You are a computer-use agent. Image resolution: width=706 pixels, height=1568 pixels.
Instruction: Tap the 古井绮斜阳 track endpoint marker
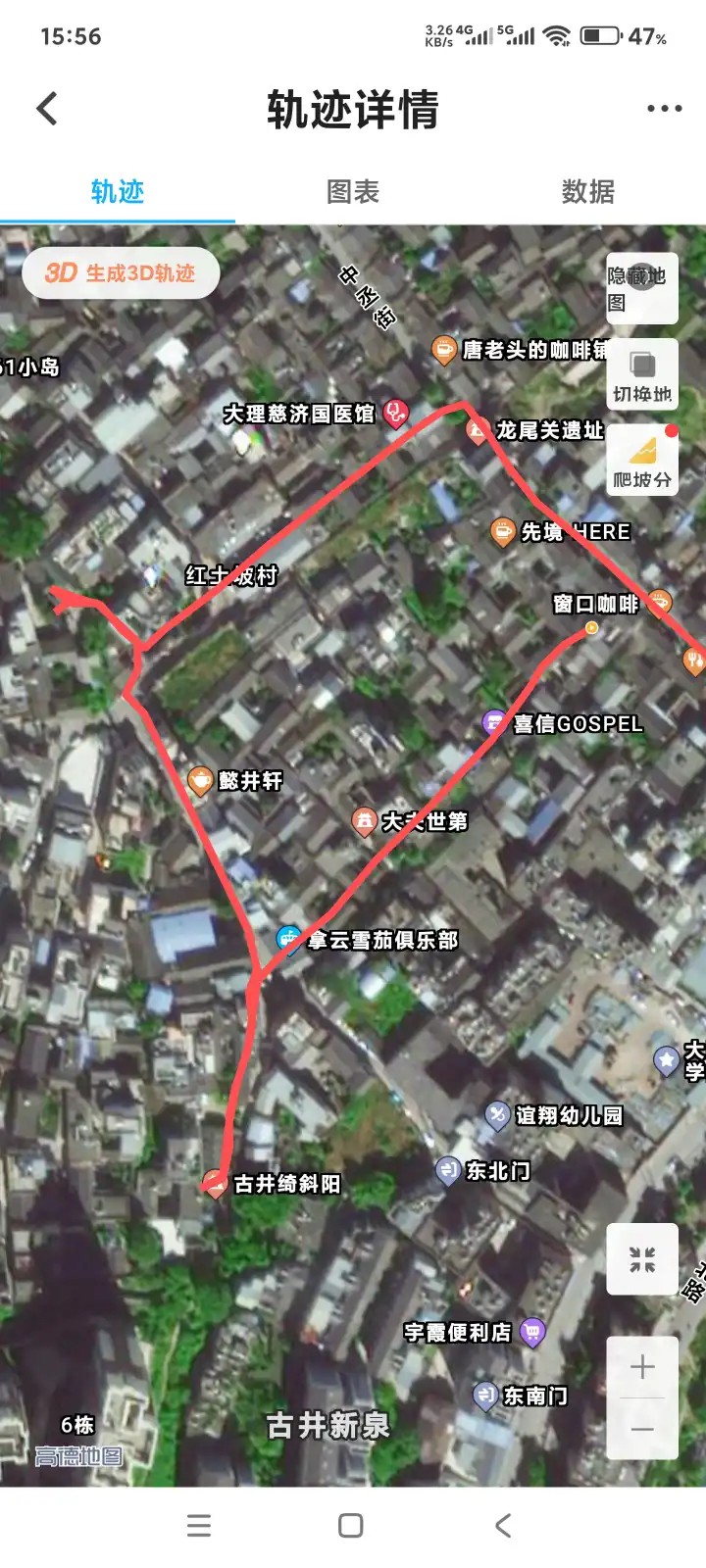tap(215, 1183)
